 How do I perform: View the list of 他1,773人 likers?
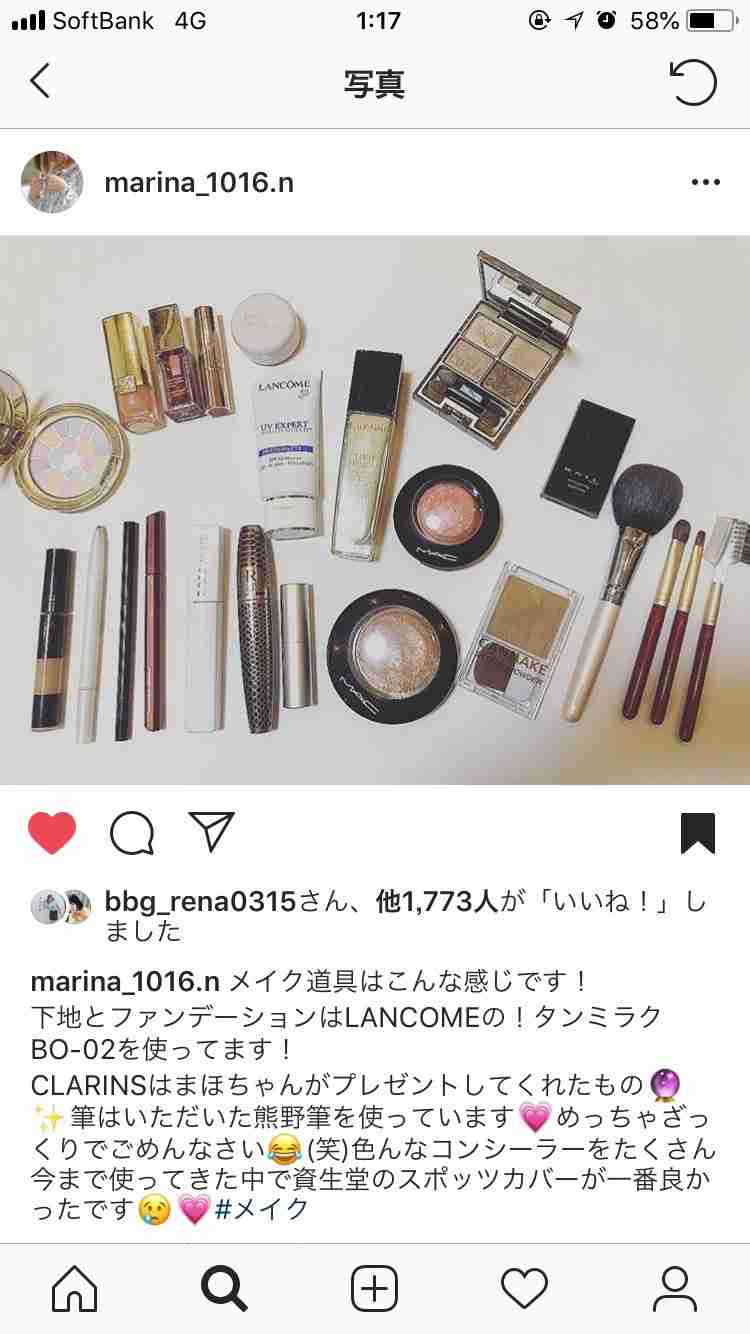[436, 902]
